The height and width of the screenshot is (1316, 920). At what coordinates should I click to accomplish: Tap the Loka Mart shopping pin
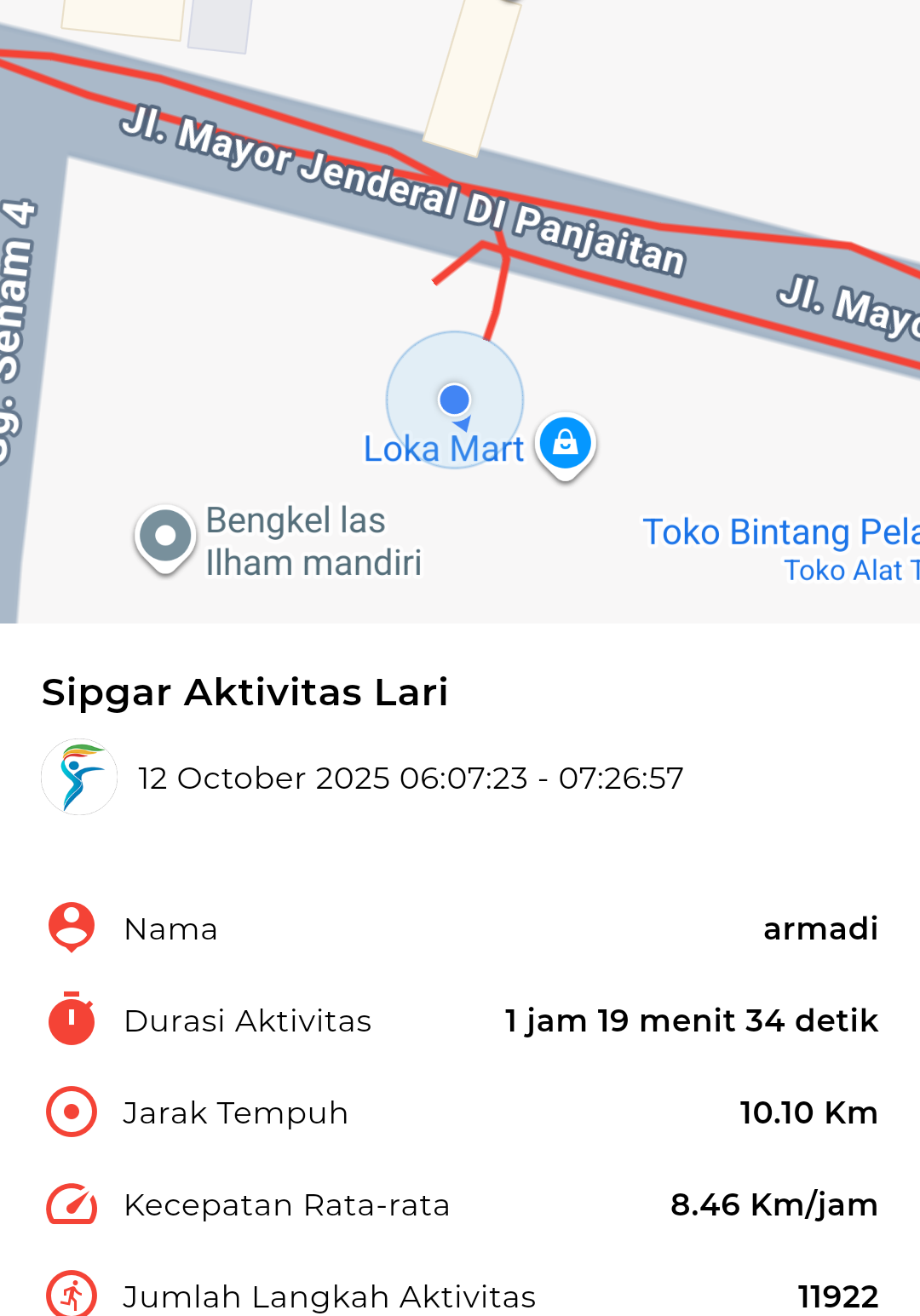point(565,444)
